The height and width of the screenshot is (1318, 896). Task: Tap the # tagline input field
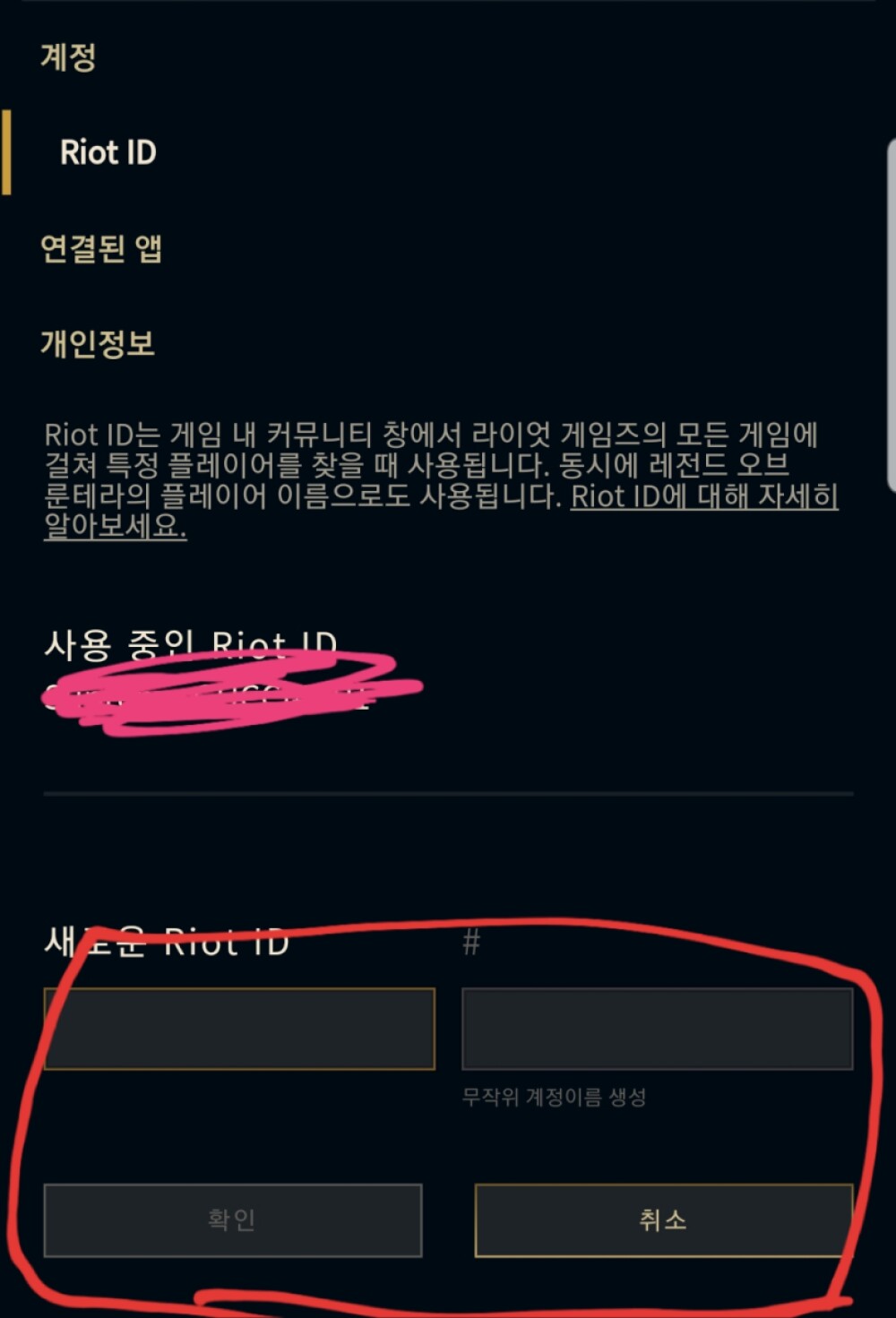tap(657, 1029)
